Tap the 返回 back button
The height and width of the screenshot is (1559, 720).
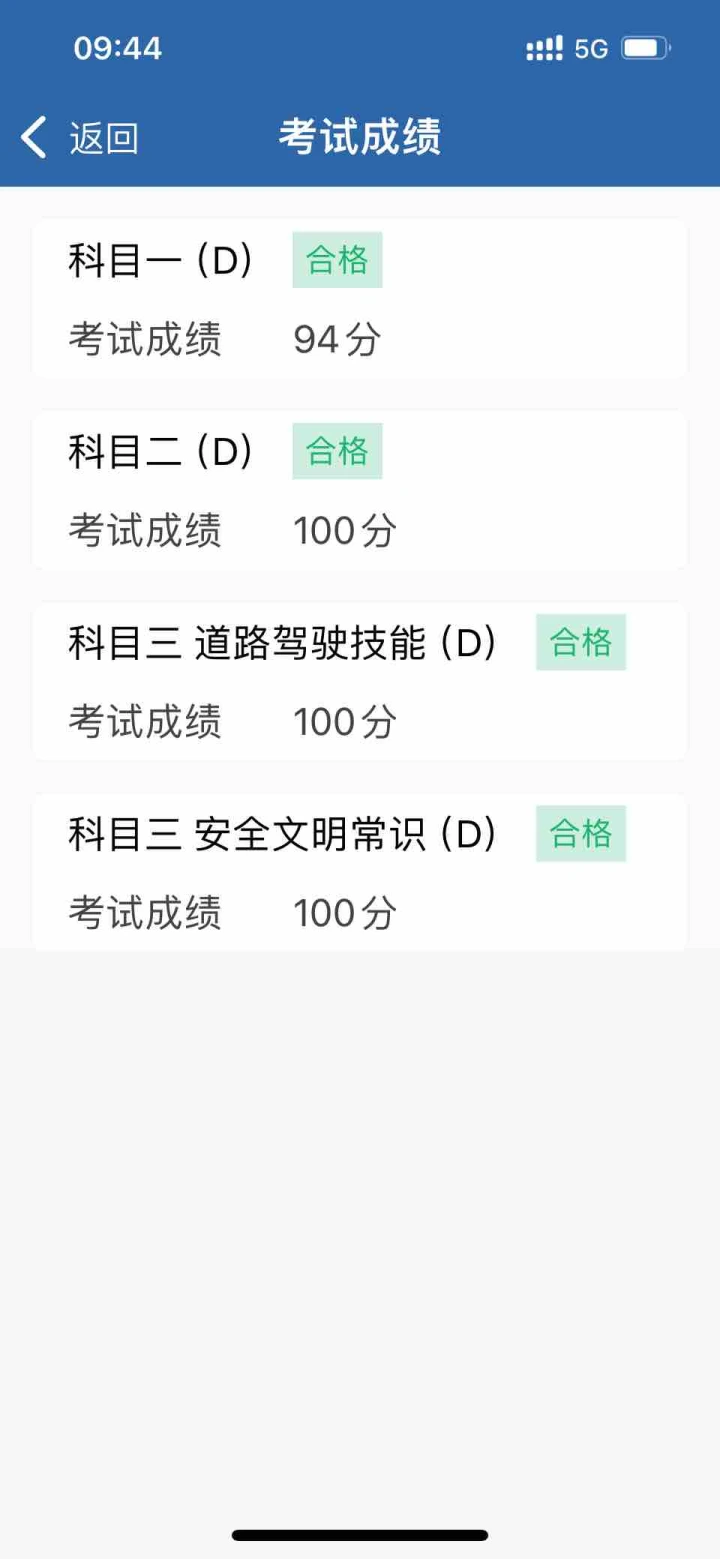tap(79, 138)
